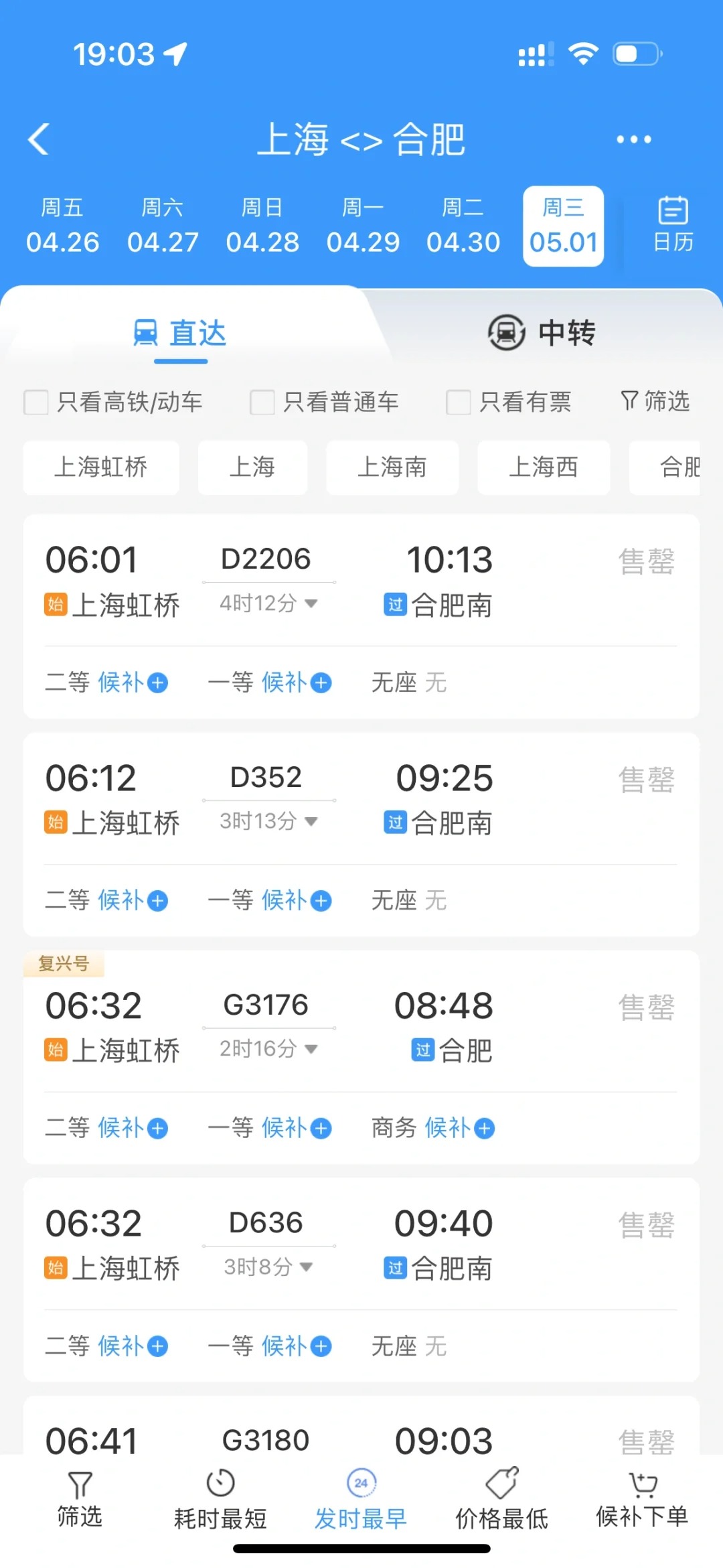Open 候补下单 in bottom bar

[x=642, y=1500]
